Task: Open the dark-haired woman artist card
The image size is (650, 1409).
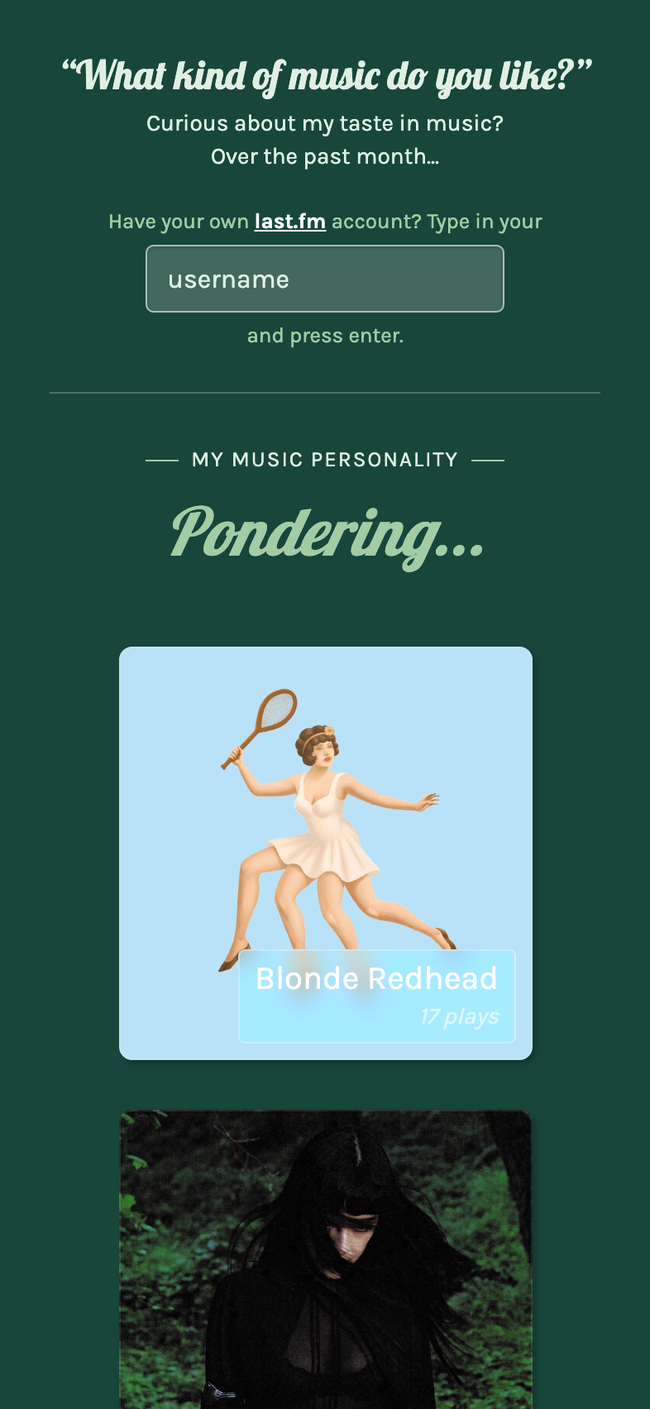Action: (325, 1260)
